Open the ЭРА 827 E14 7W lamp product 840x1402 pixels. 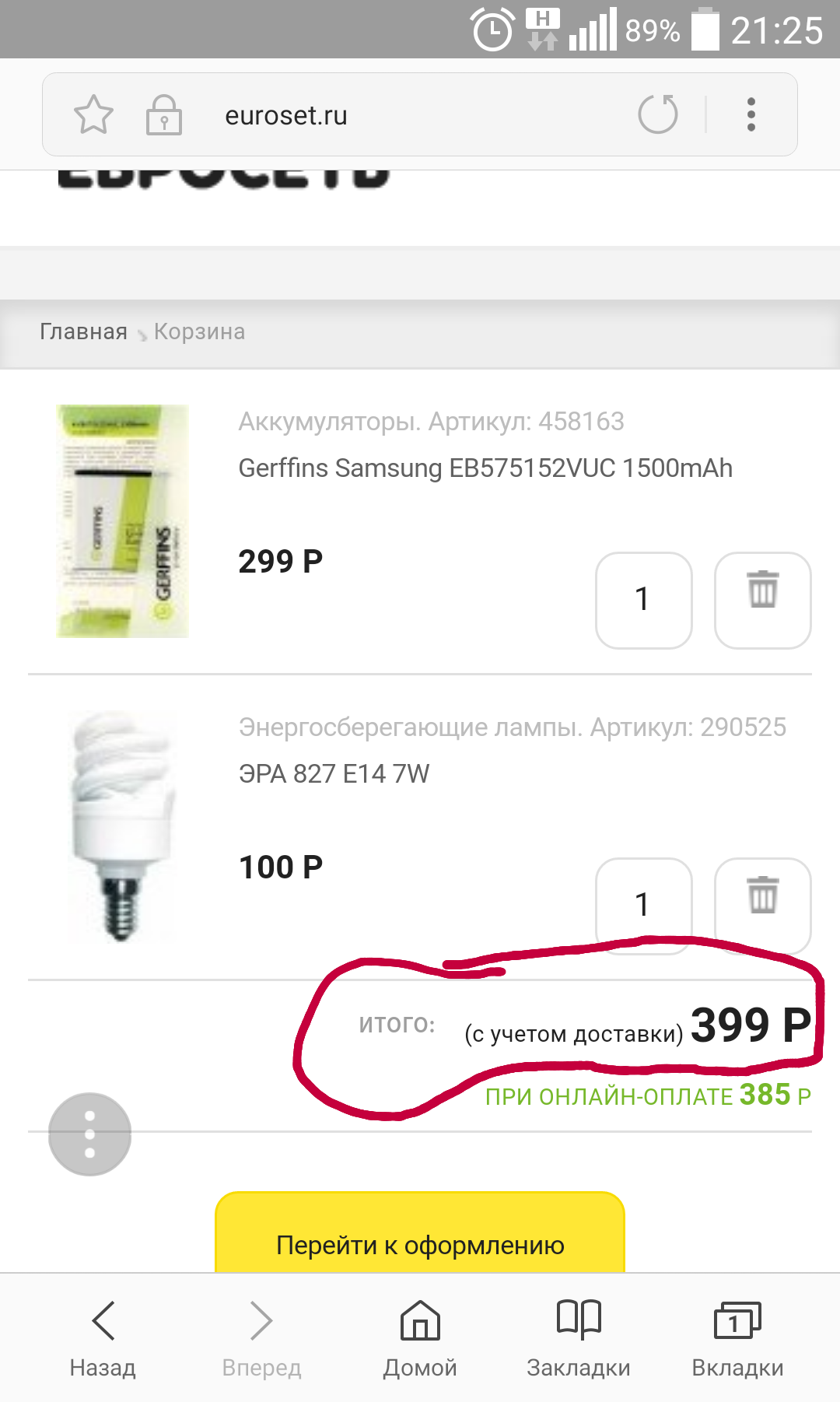click(334, 774)
